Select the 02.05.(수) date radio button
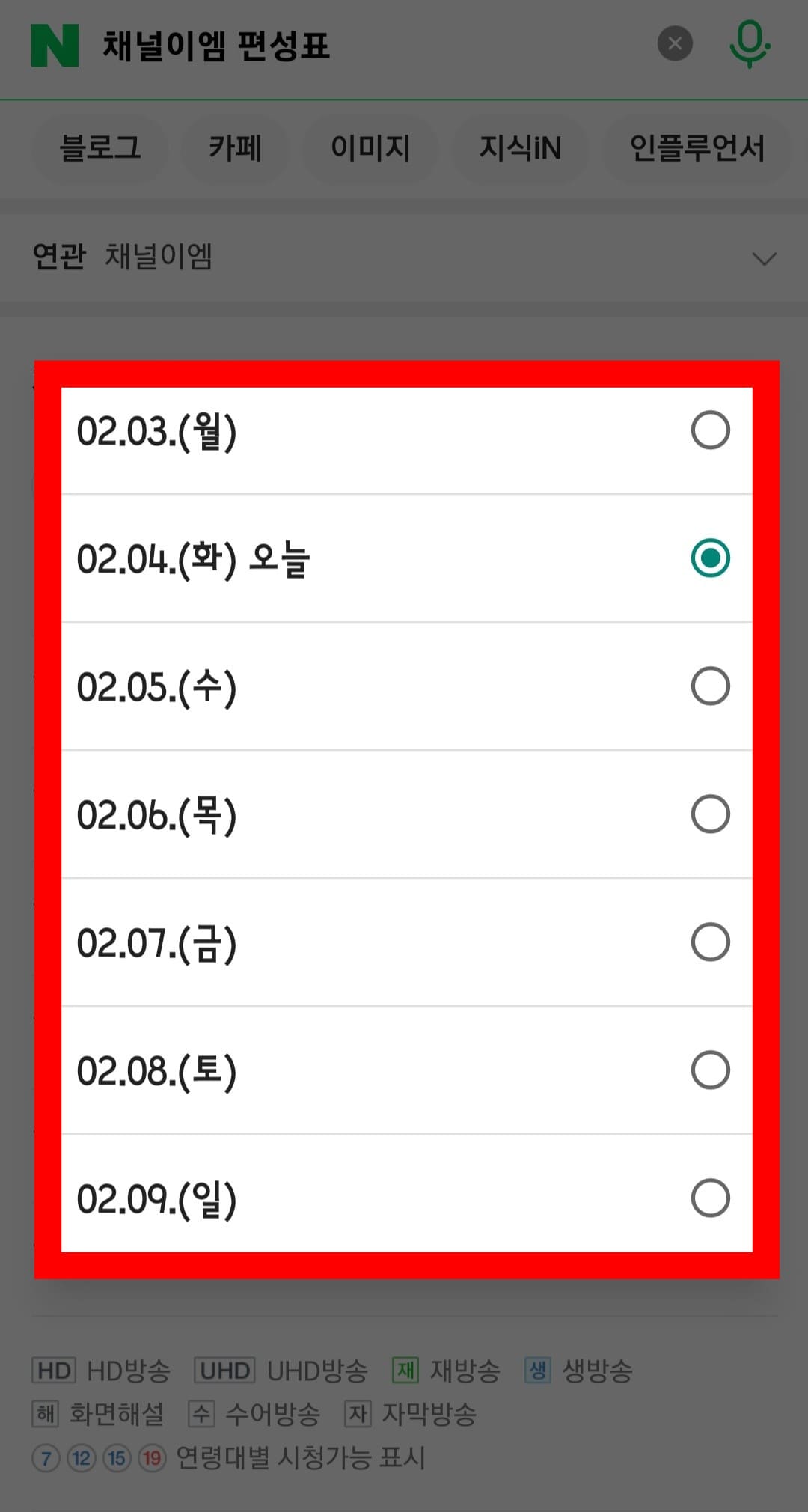Screen dimensions: 808x1512 point(710,686)
